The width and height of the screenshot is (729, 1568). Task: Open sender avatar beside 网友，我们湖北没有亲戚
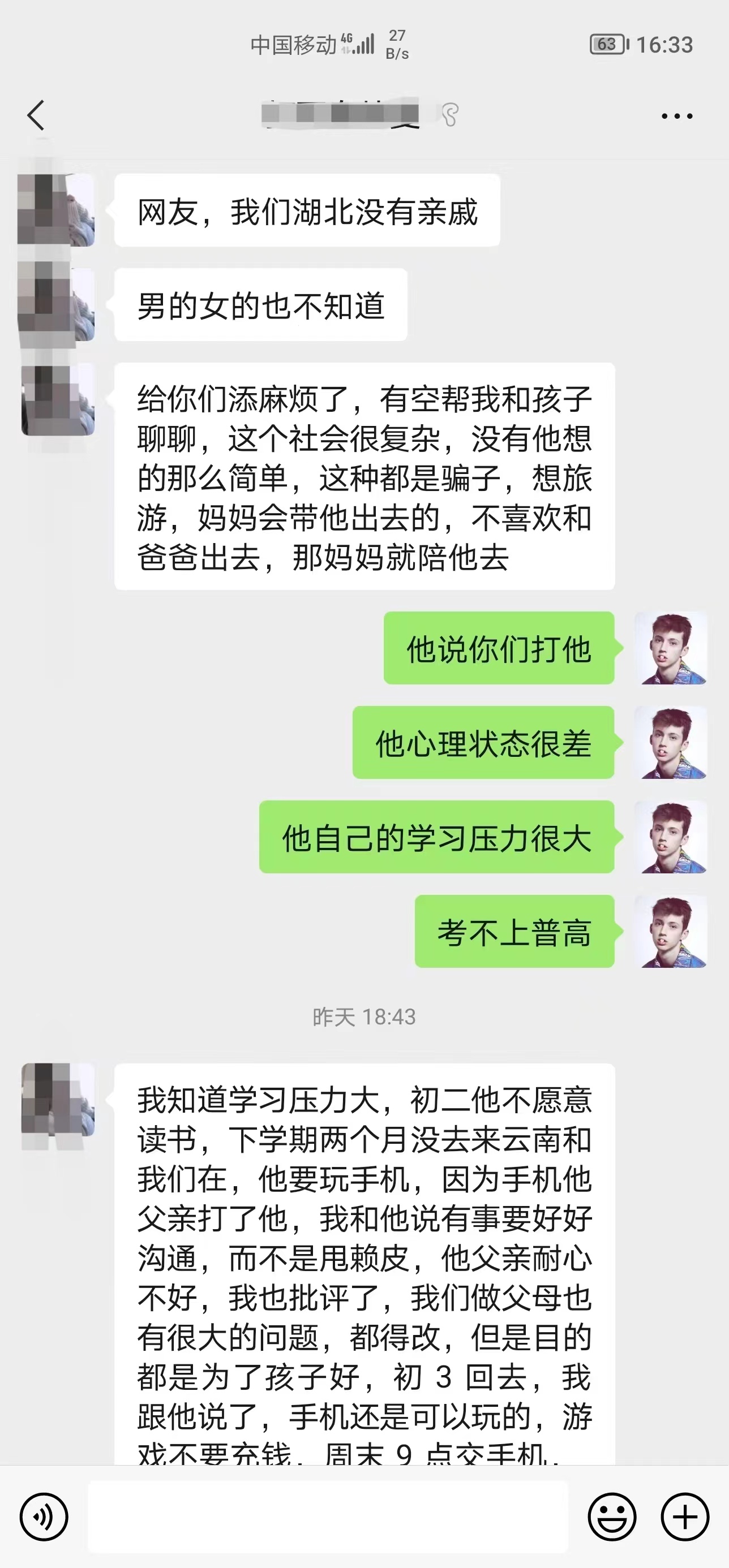[57, 210]
